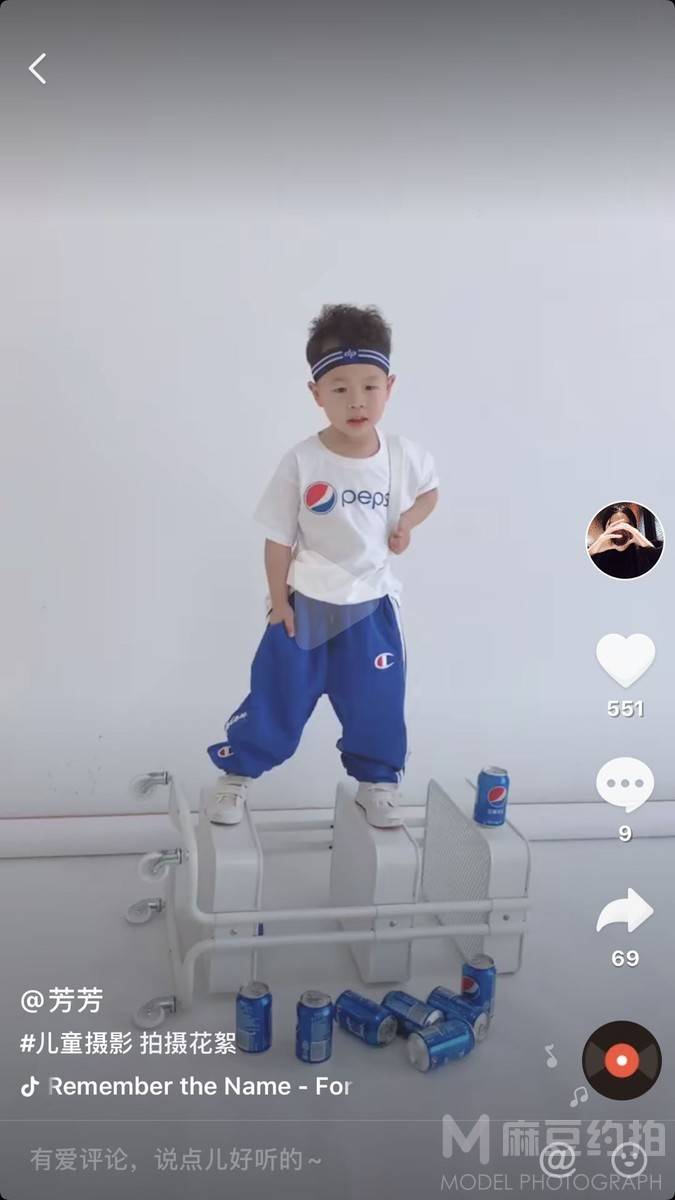The image size is (675, 1200).
Task: Share the video using the arrow icon
Action: (x=625, y=910)
